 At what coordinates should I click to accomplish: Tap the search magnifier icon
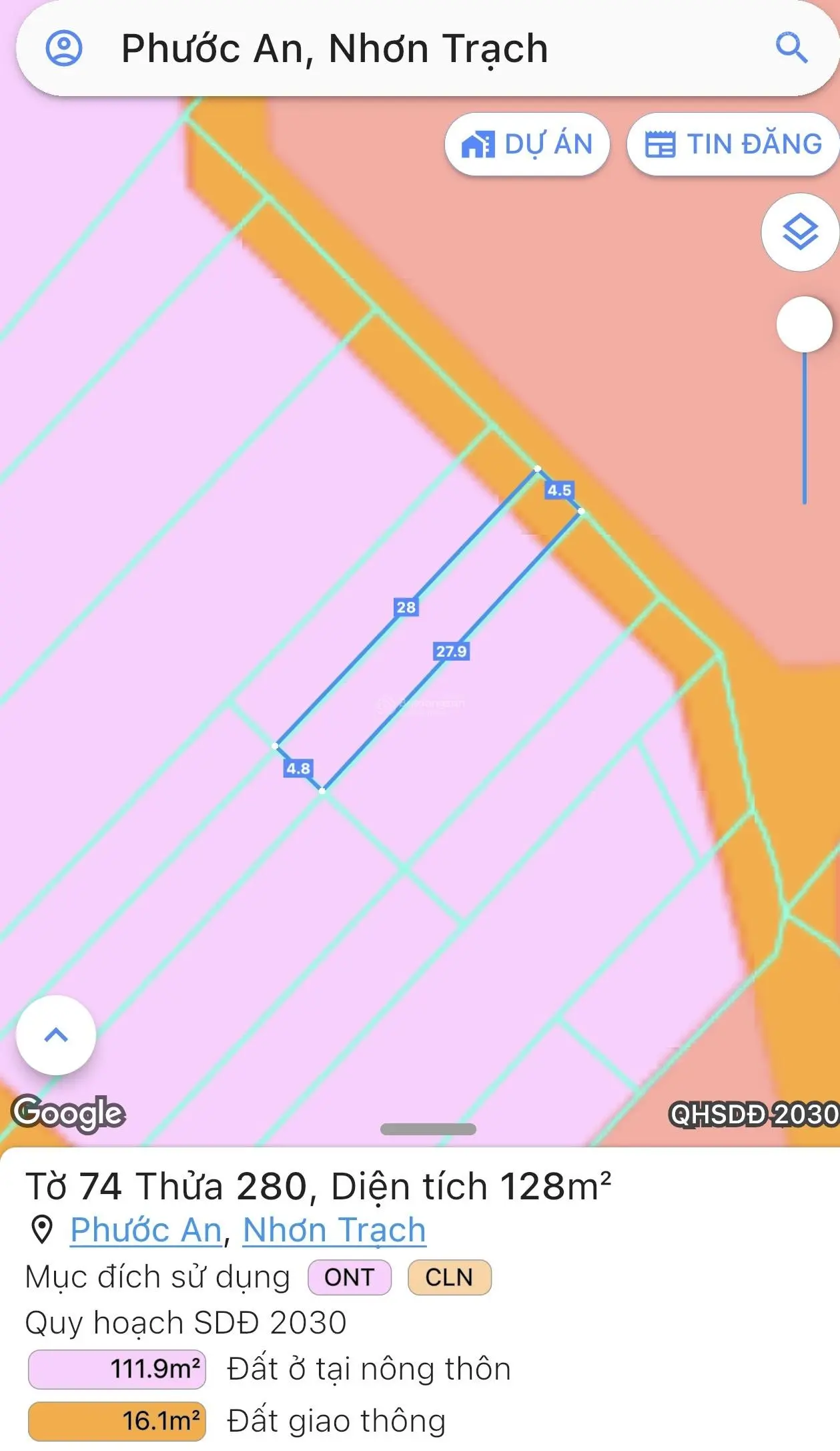[791, 48]
